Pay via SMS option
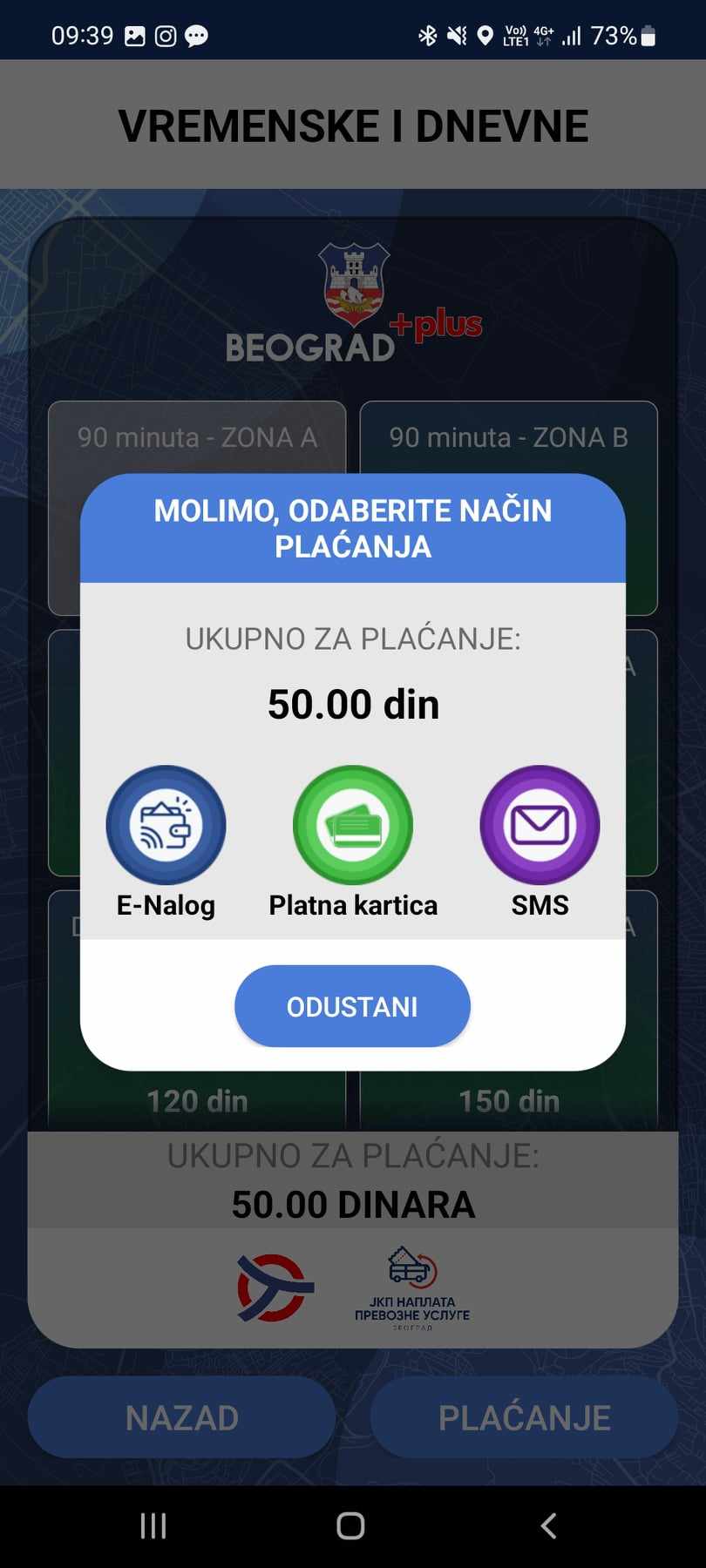 [x=540, y=825]
